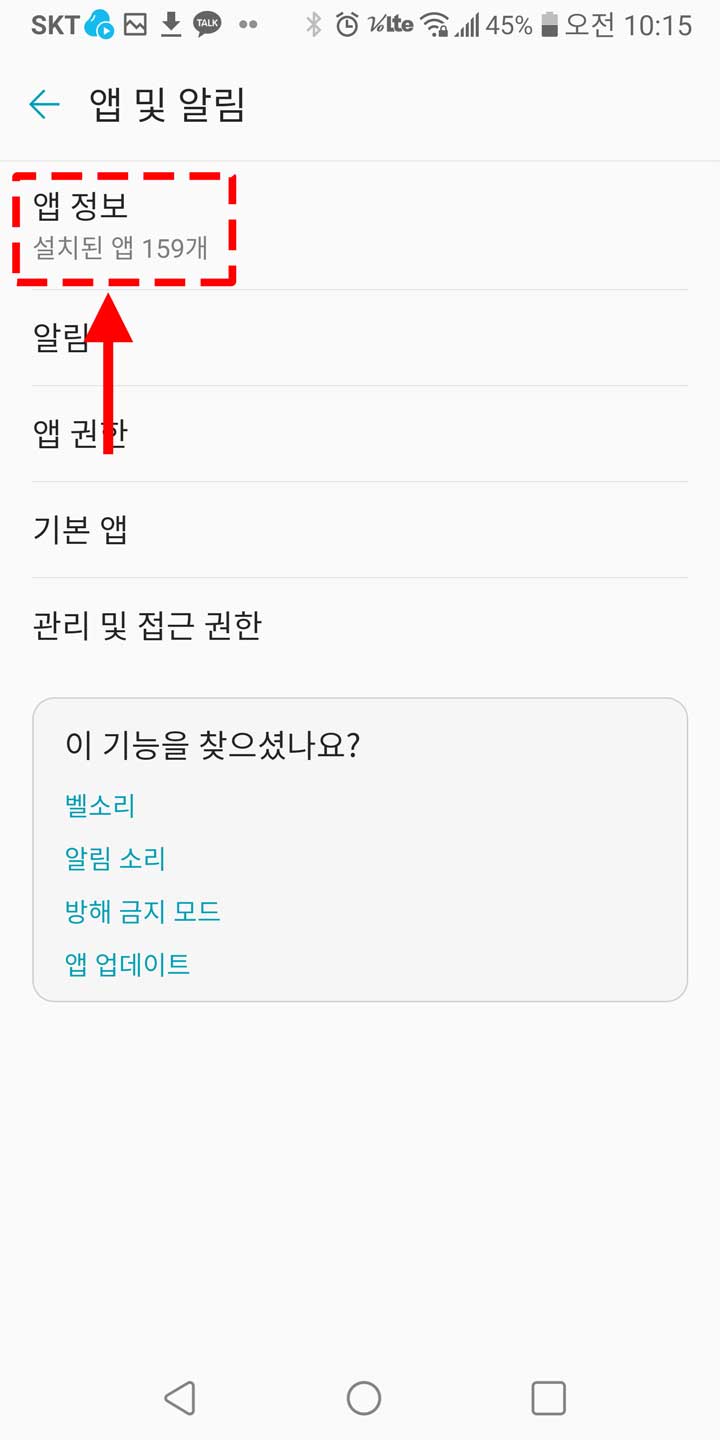Viewport: 720px width, 1440px height.
Task: Follow the 앱 업데이트 link
Action: (127, 965)
